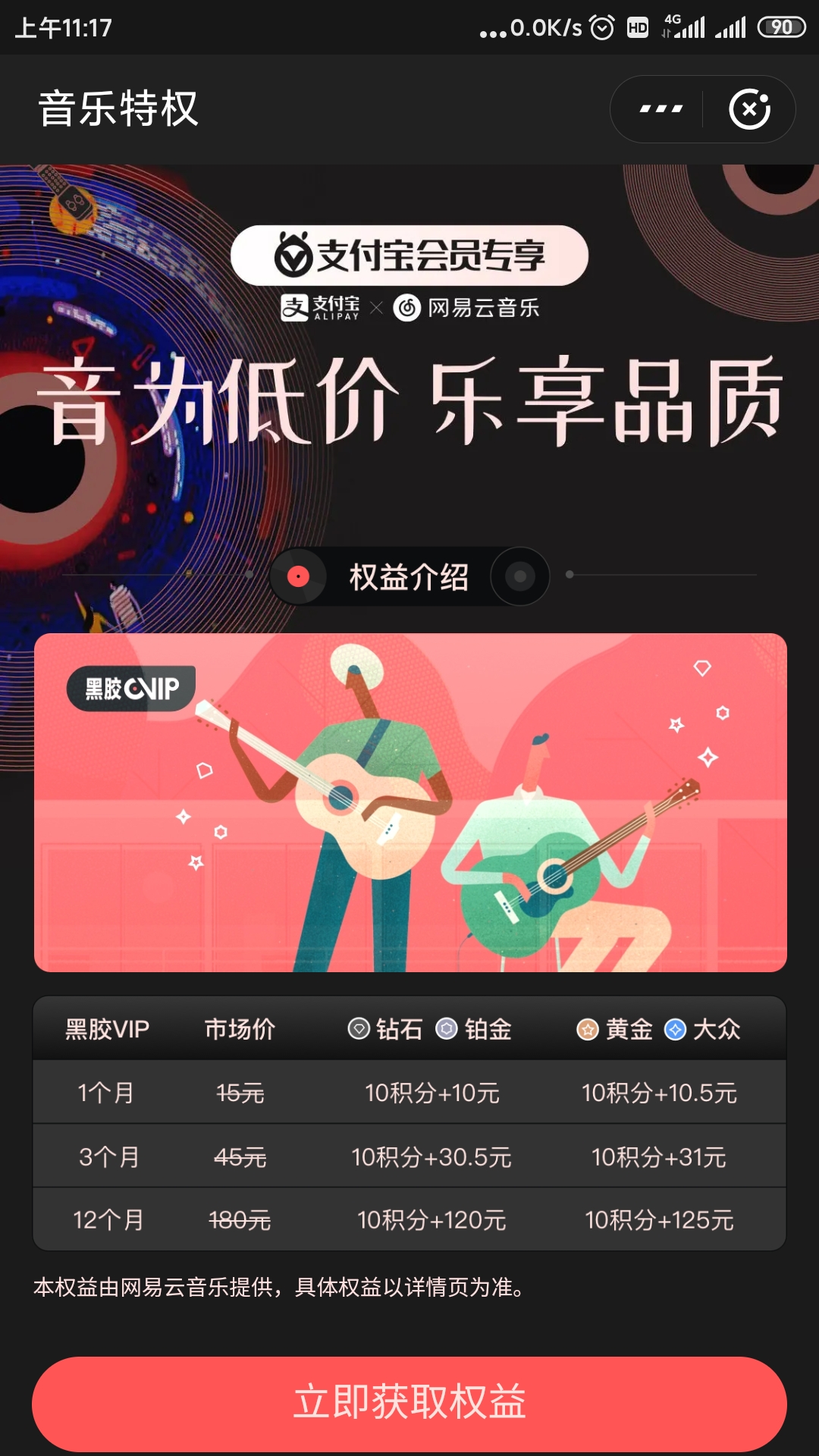This screenshot has height=1456, width=819.
Task: Tap 立即获取权益 button
Action: [x=409, y=1403]
